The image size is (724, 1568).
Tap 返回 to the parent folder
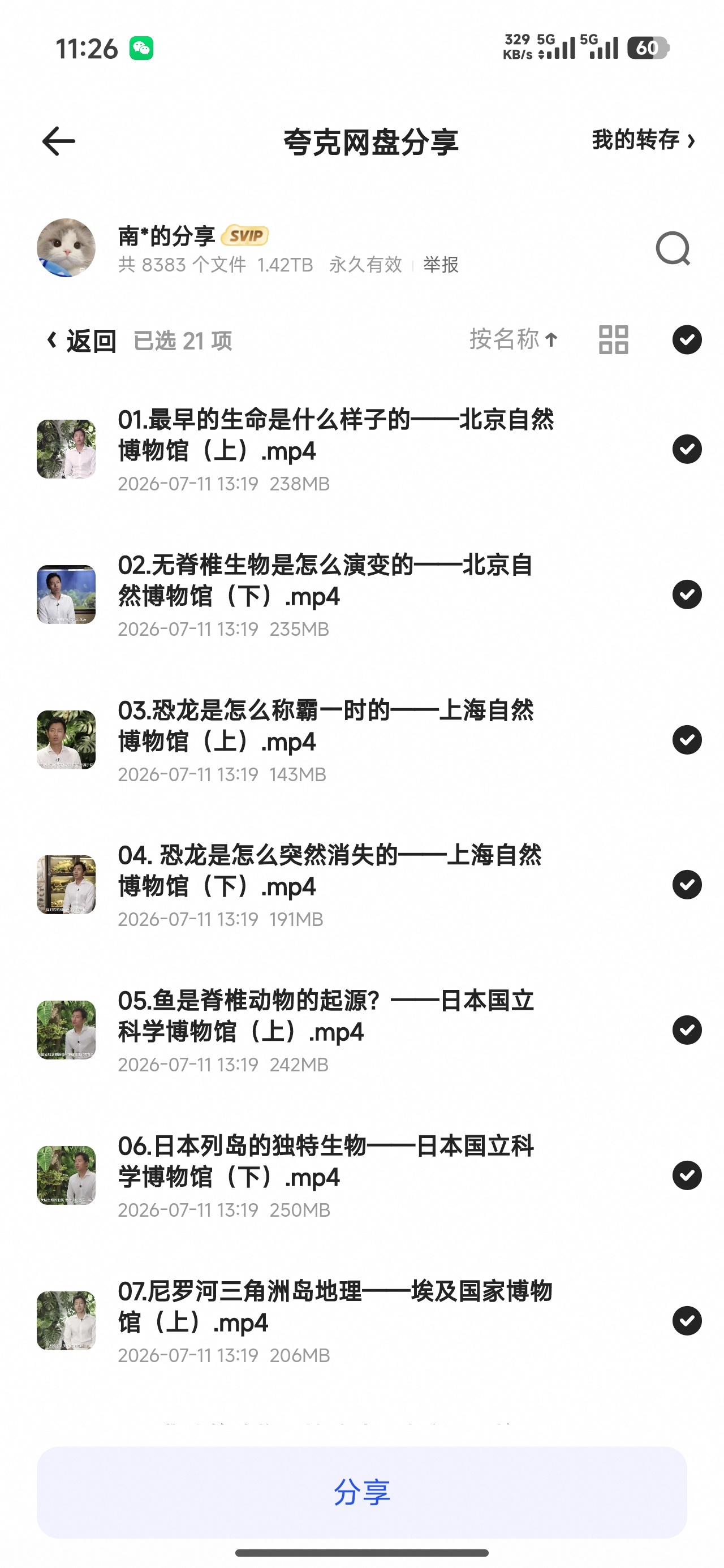coord(81,341)
